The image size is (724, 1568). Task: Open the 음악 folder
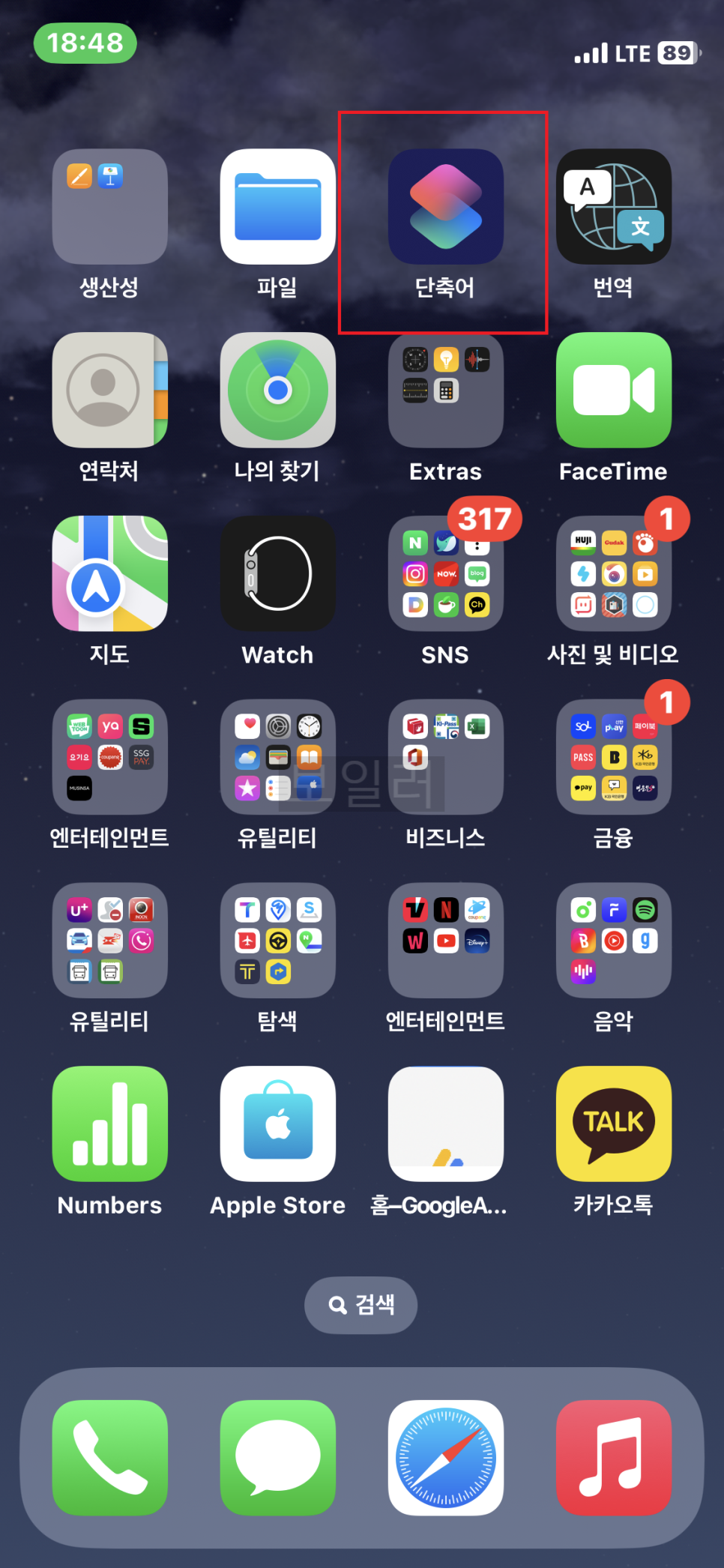(x=613, y=941)
